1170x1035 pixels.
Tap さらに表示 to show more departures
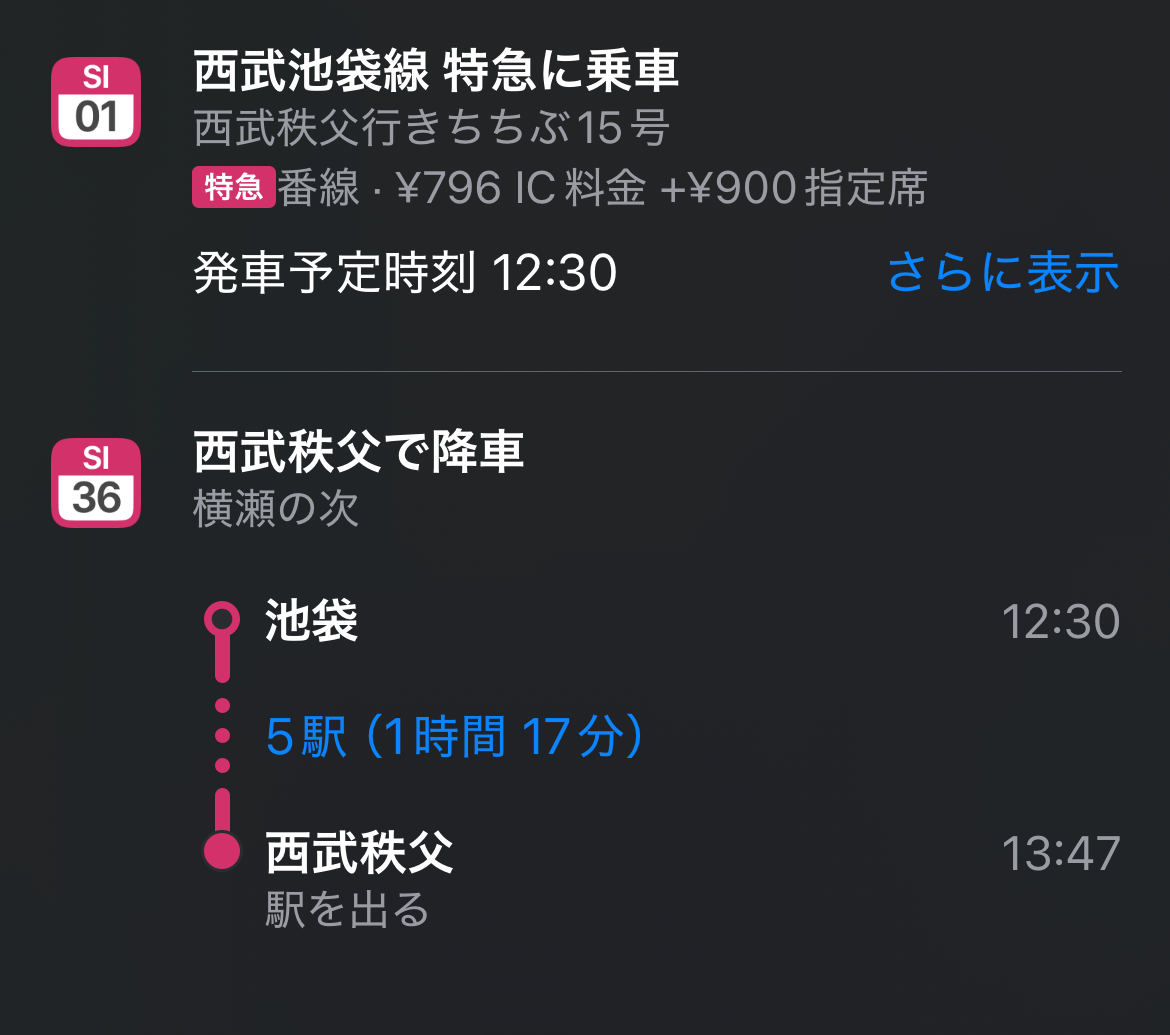(1002, 273)
